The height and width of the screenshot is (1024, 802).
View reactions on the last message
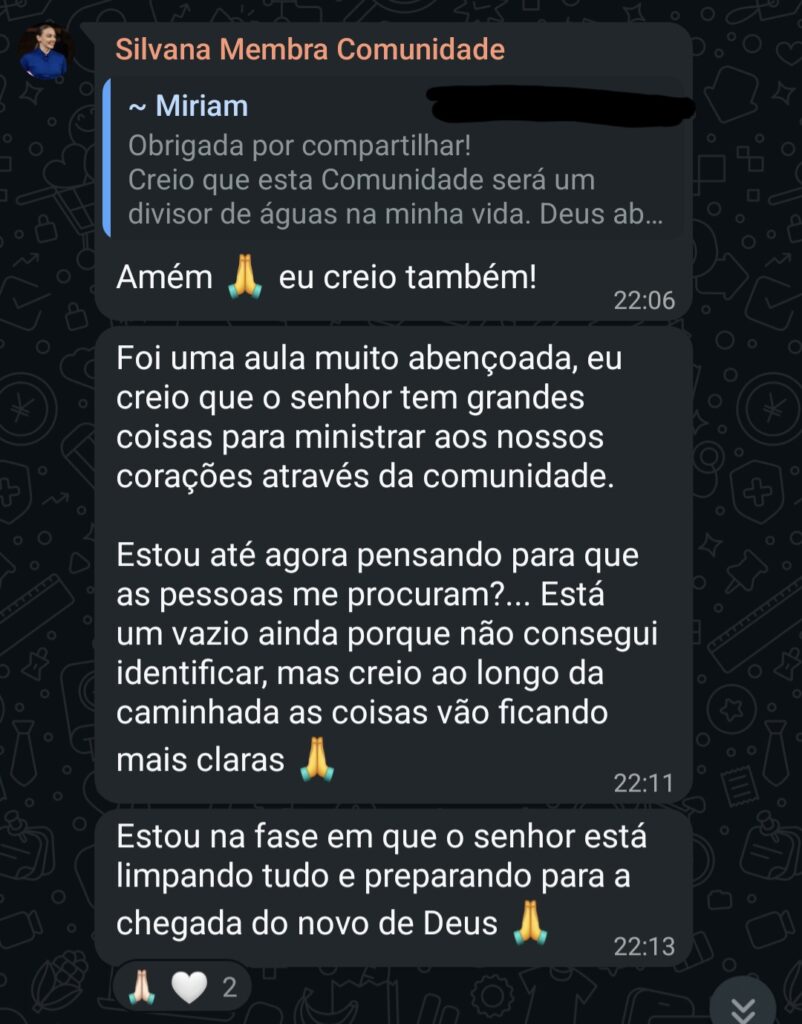point(181,988)
